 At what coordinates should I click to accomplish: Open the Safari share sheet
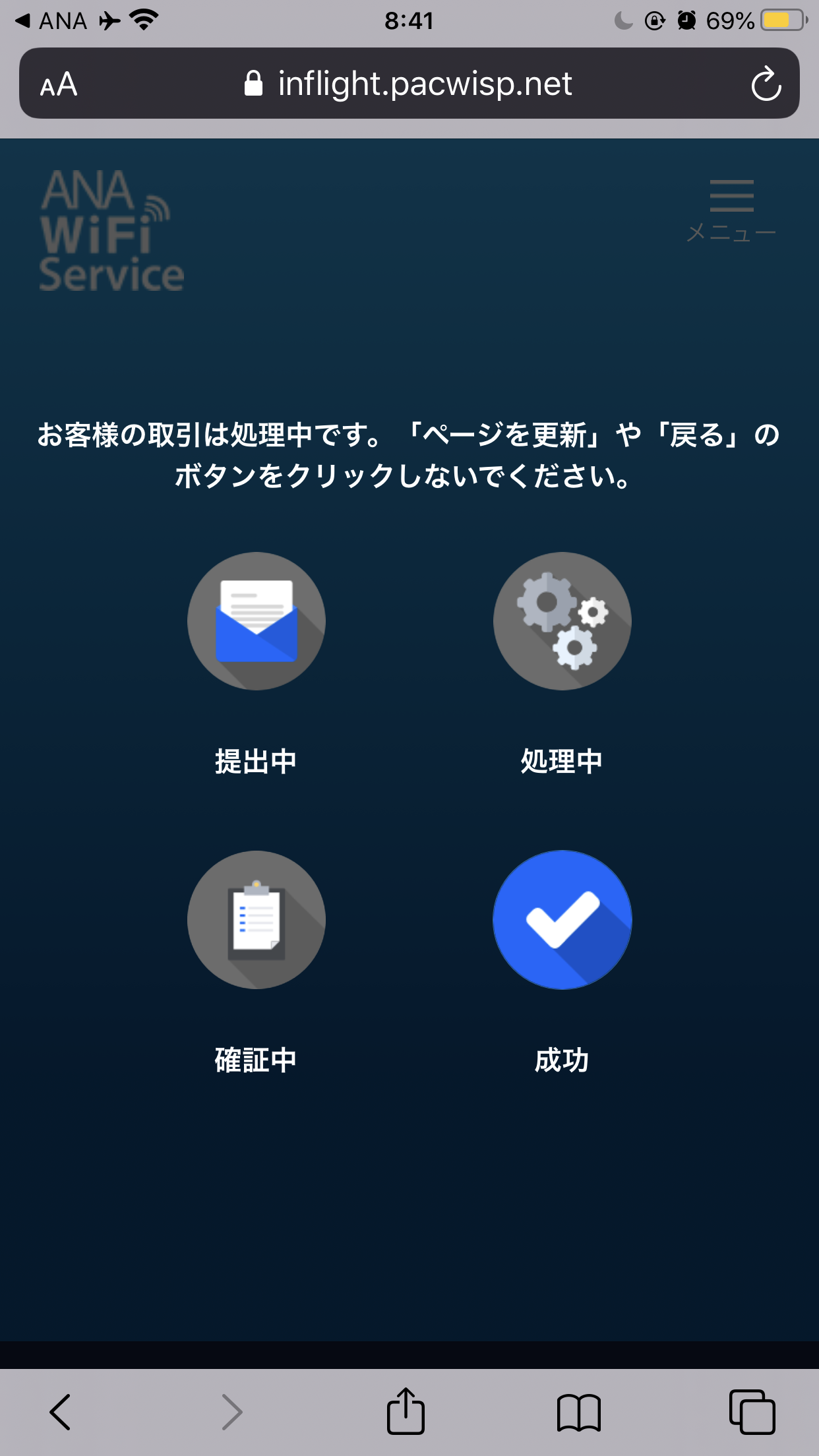406,1410
